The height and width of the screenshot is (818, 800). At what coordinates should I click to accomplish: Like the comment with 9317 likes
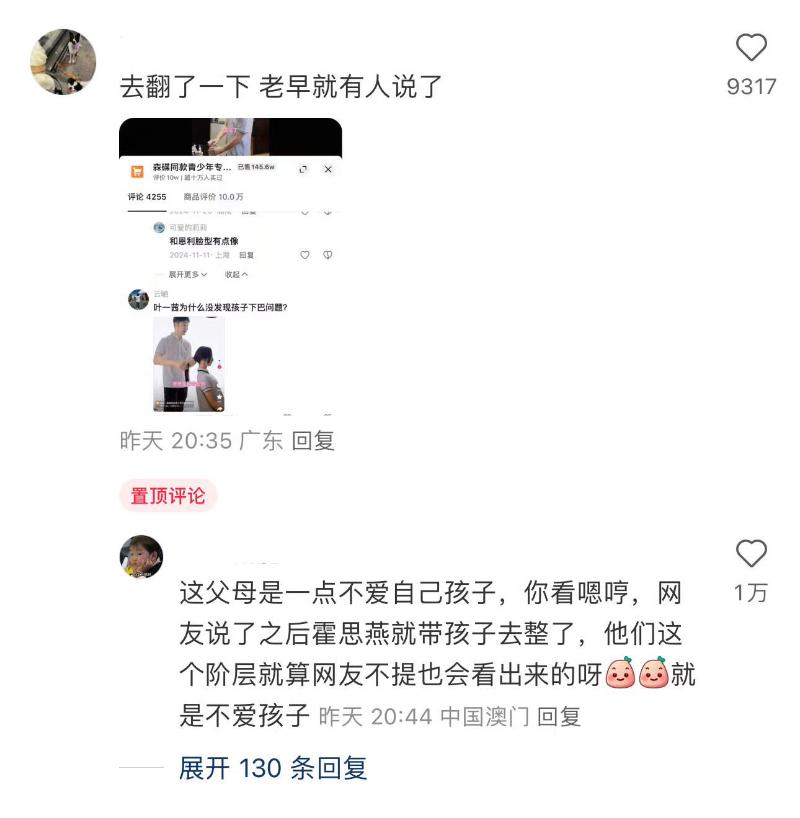coord(750,48)
